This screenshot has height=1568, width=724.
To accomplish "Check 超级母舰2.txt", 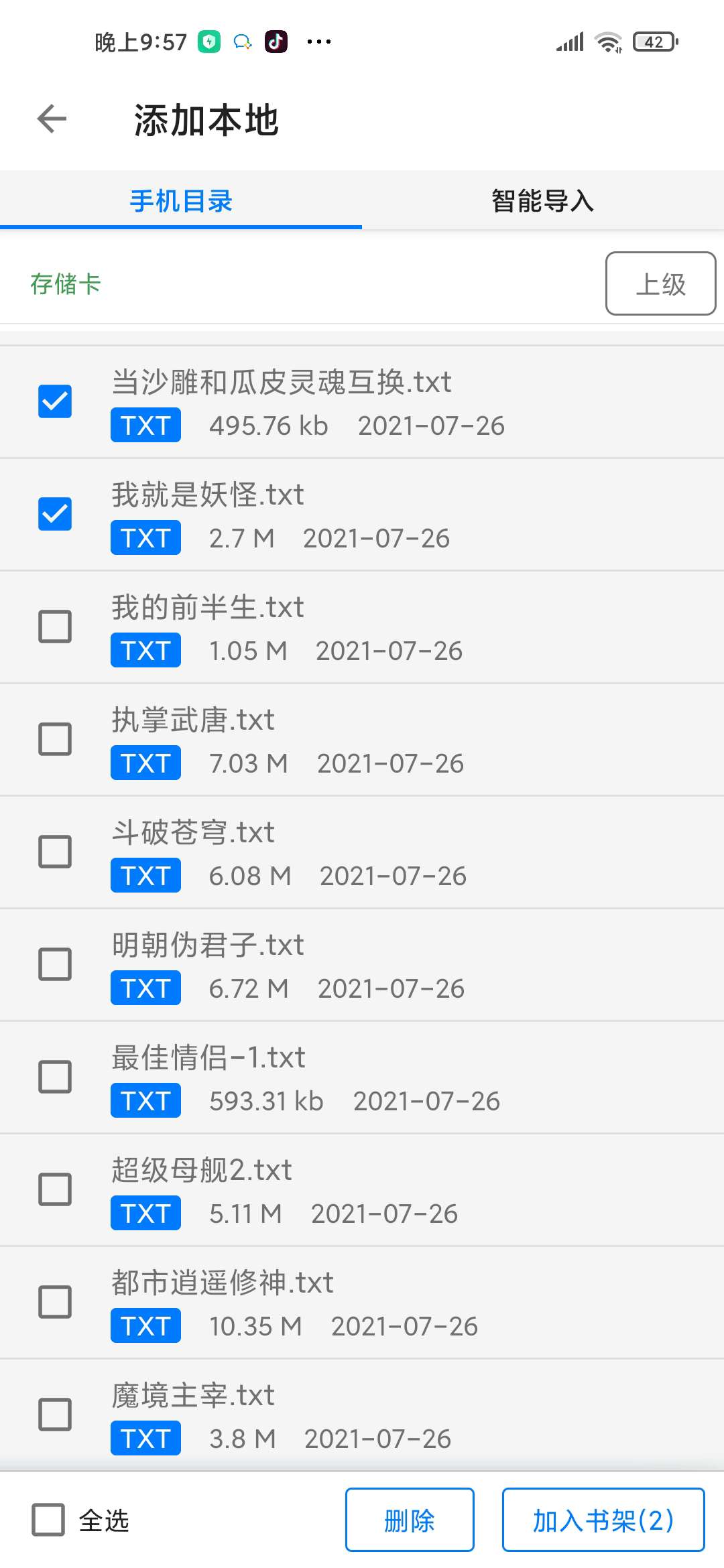I will tap(55, 1189).
